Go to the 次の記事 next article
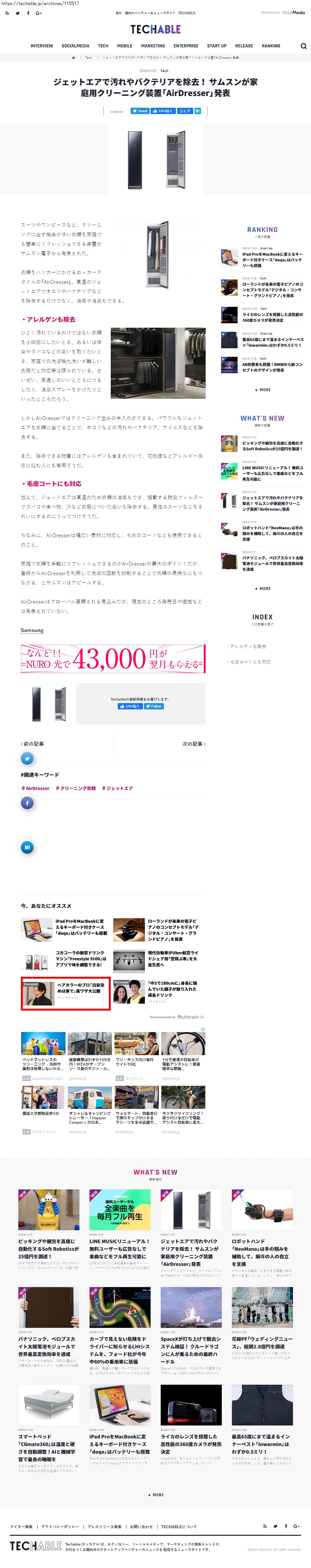This screenshot has width=311, height=1568. click(193, 744)
